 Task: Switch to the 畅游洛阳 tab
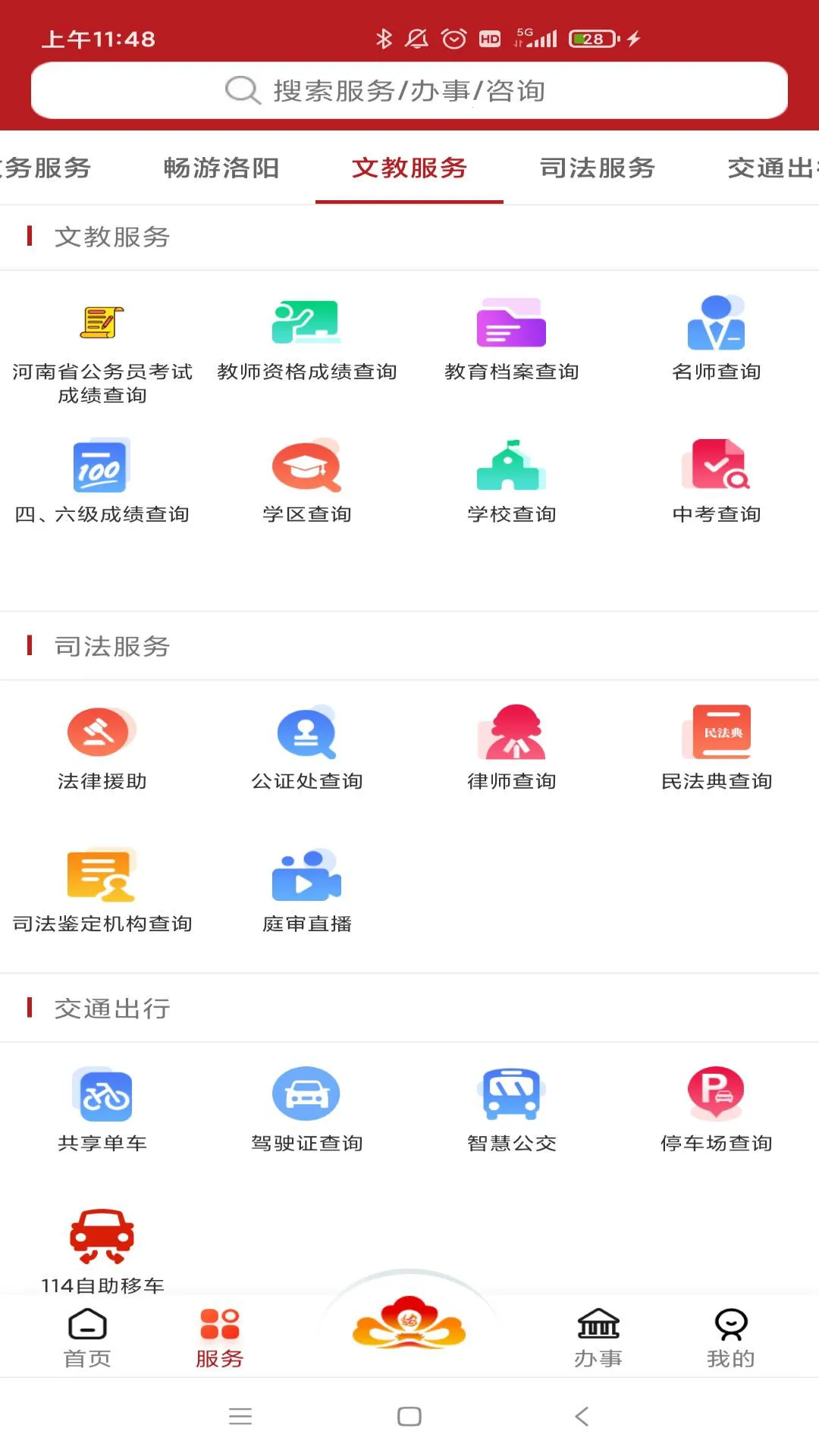point(221,168)
